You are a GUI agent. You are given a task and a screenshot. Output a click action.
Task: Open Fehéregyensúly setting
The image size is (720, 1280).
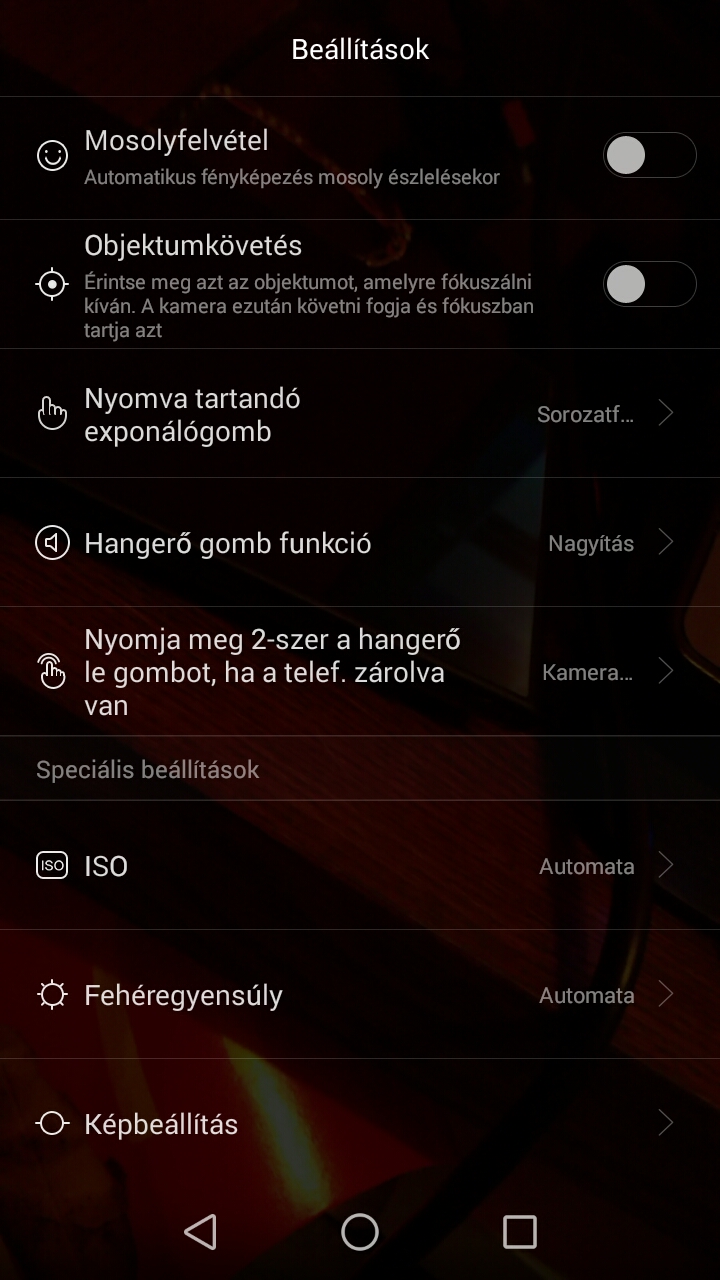click(360, 995)
